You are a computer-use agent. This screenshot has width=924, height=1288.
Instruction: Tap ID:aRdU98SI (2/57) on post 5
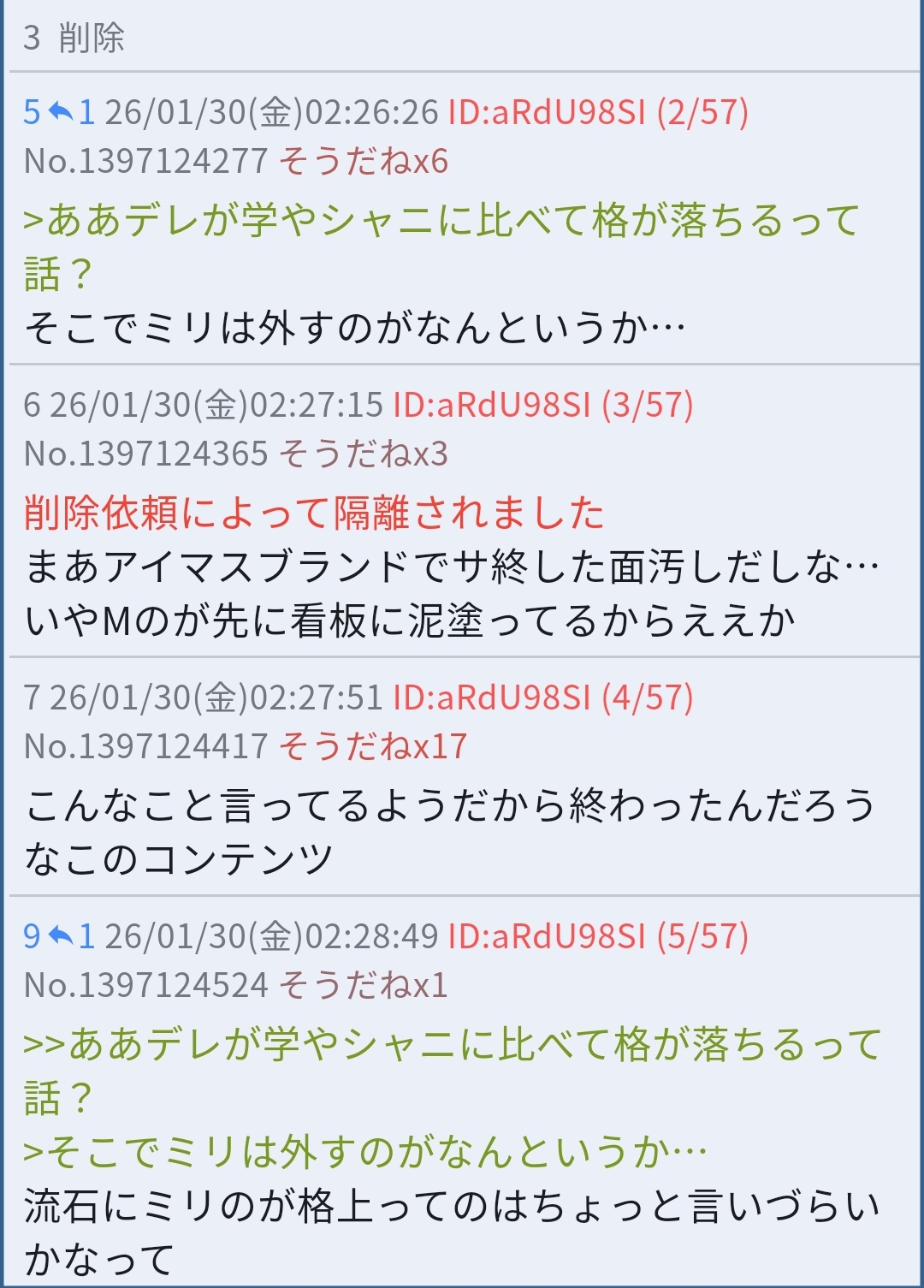pyautogui.click(x=597, y=112)
